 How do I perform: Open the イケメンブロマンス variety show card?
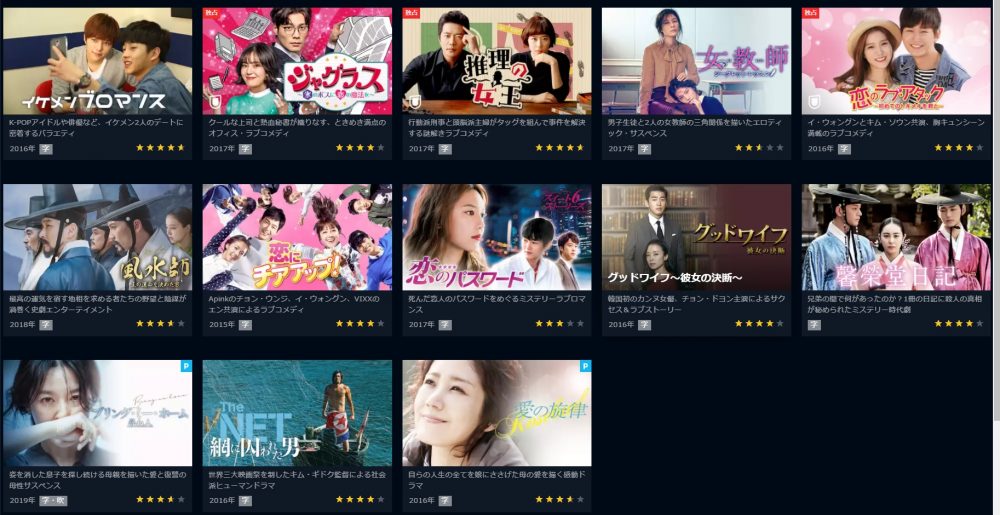pyautogui.click(x=97, y=62)
